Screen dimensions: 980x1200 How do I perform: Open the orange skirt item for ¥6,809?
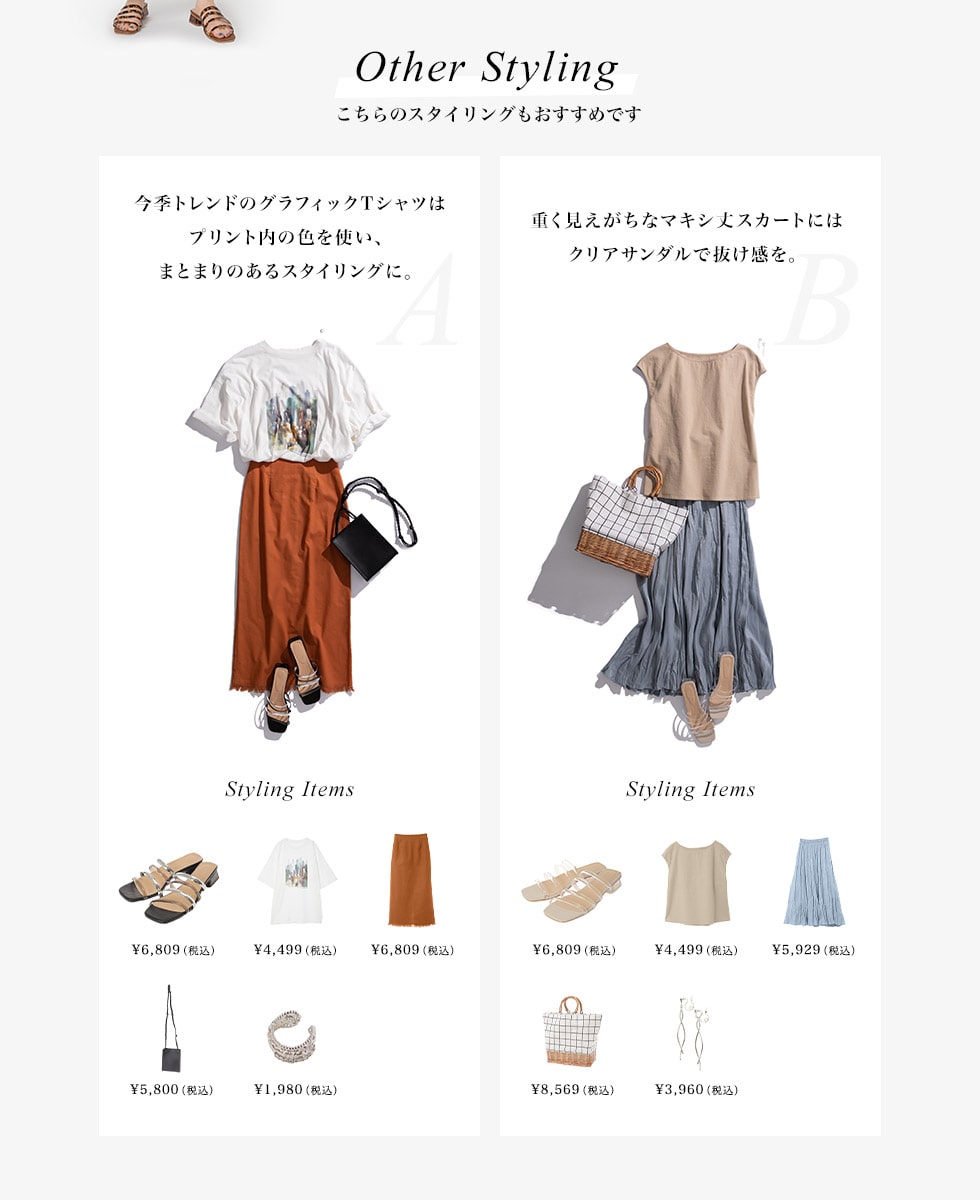pos(411,880)
